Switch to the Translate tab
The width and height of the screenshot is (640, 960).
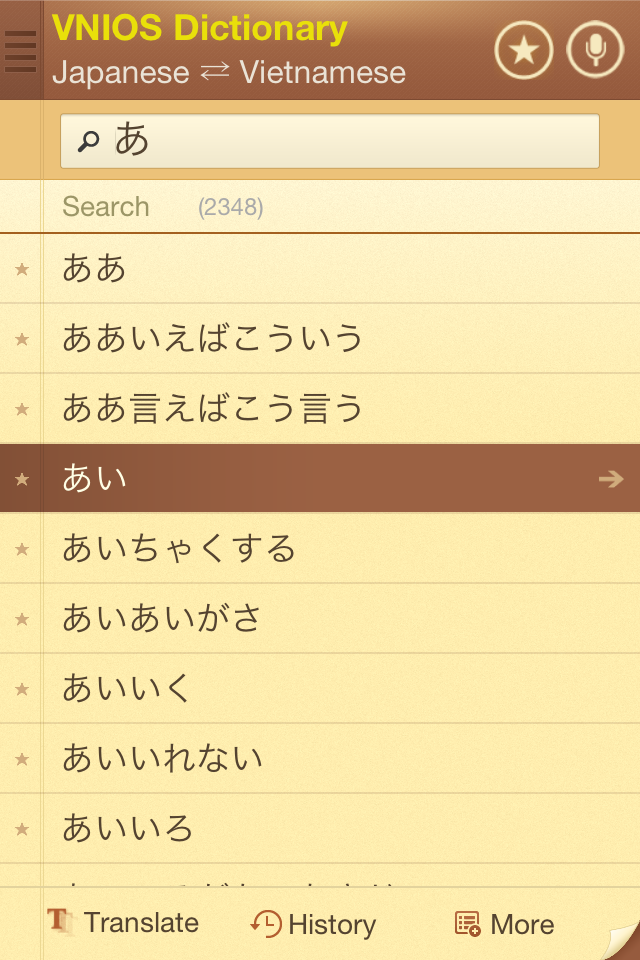[x=123, y=923]
